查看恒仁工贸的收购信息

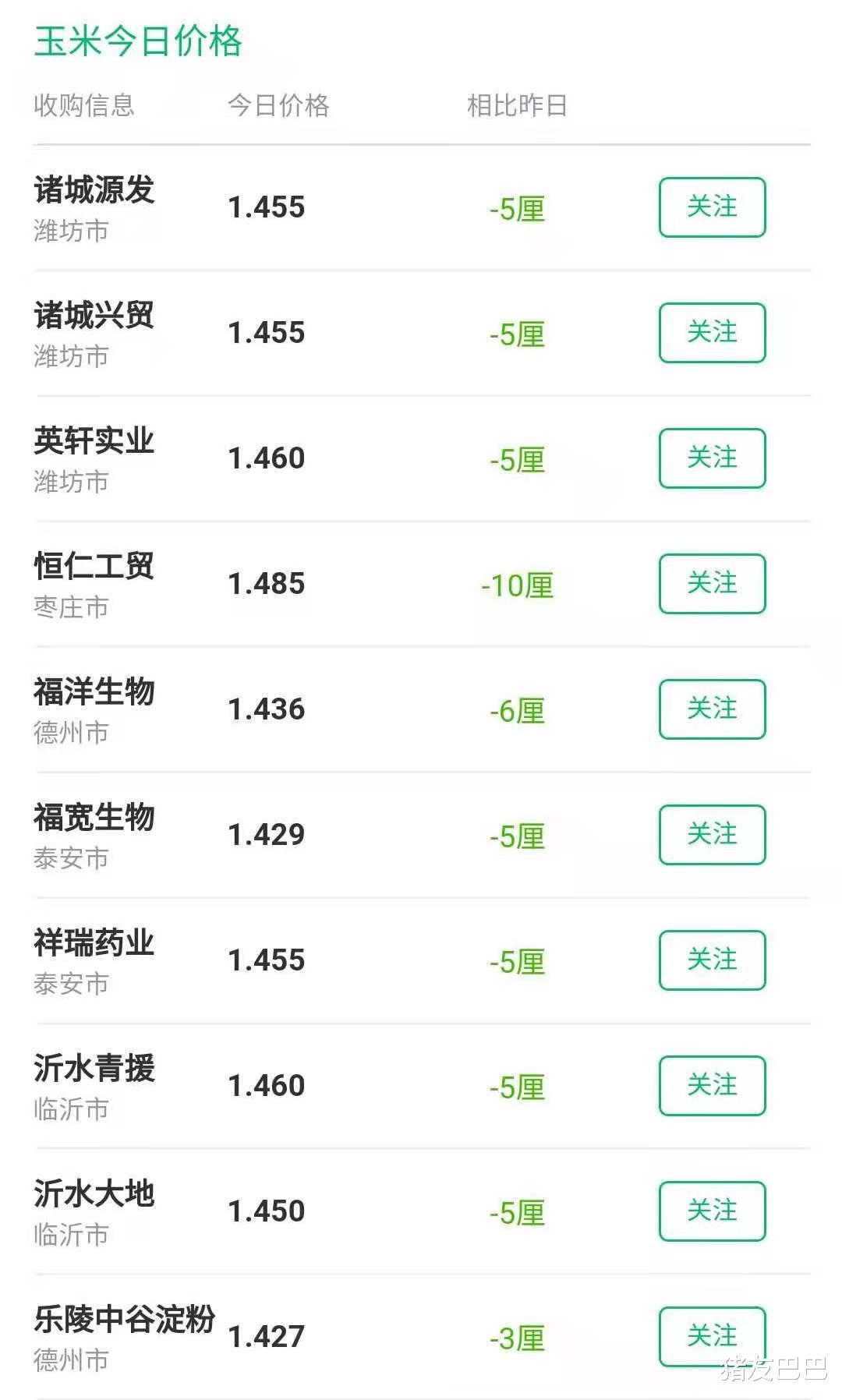[95, 569]
